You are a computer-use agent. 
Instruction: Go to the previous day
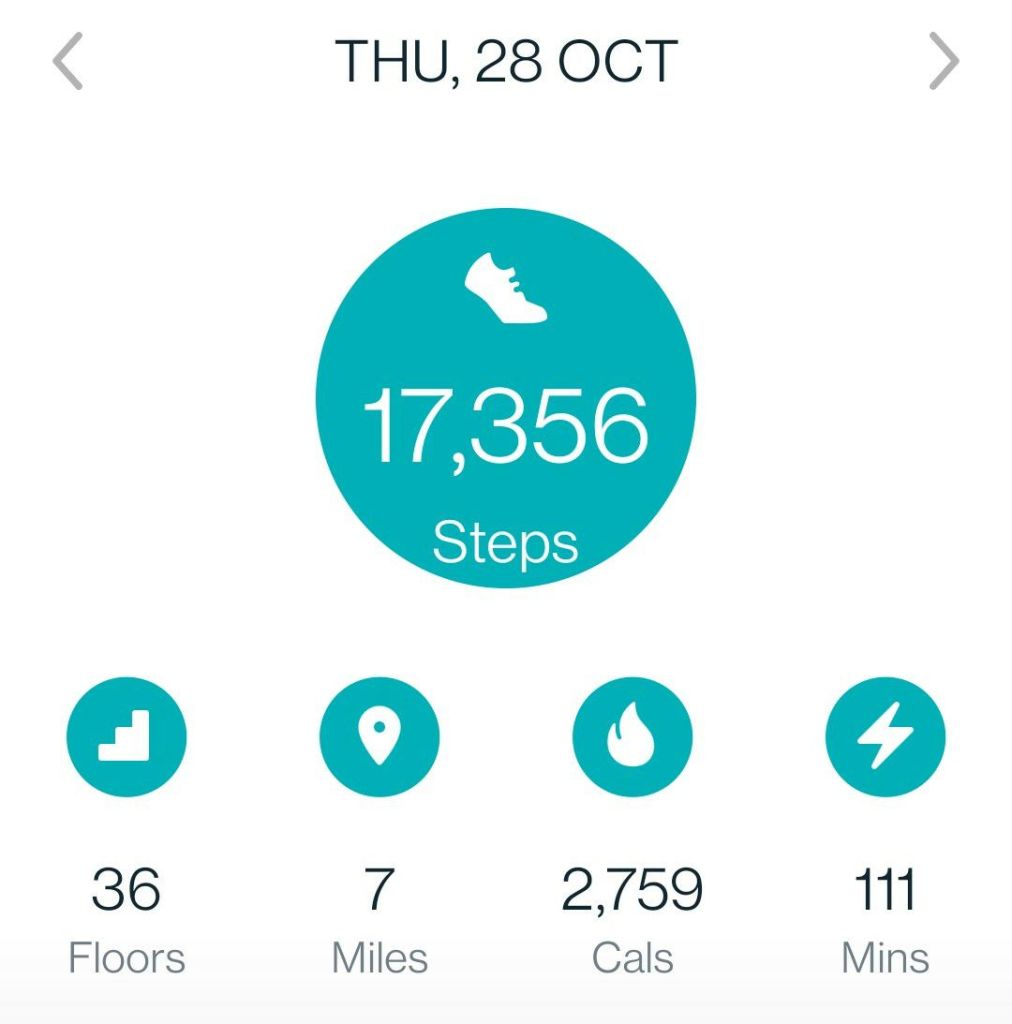[68, 62]
